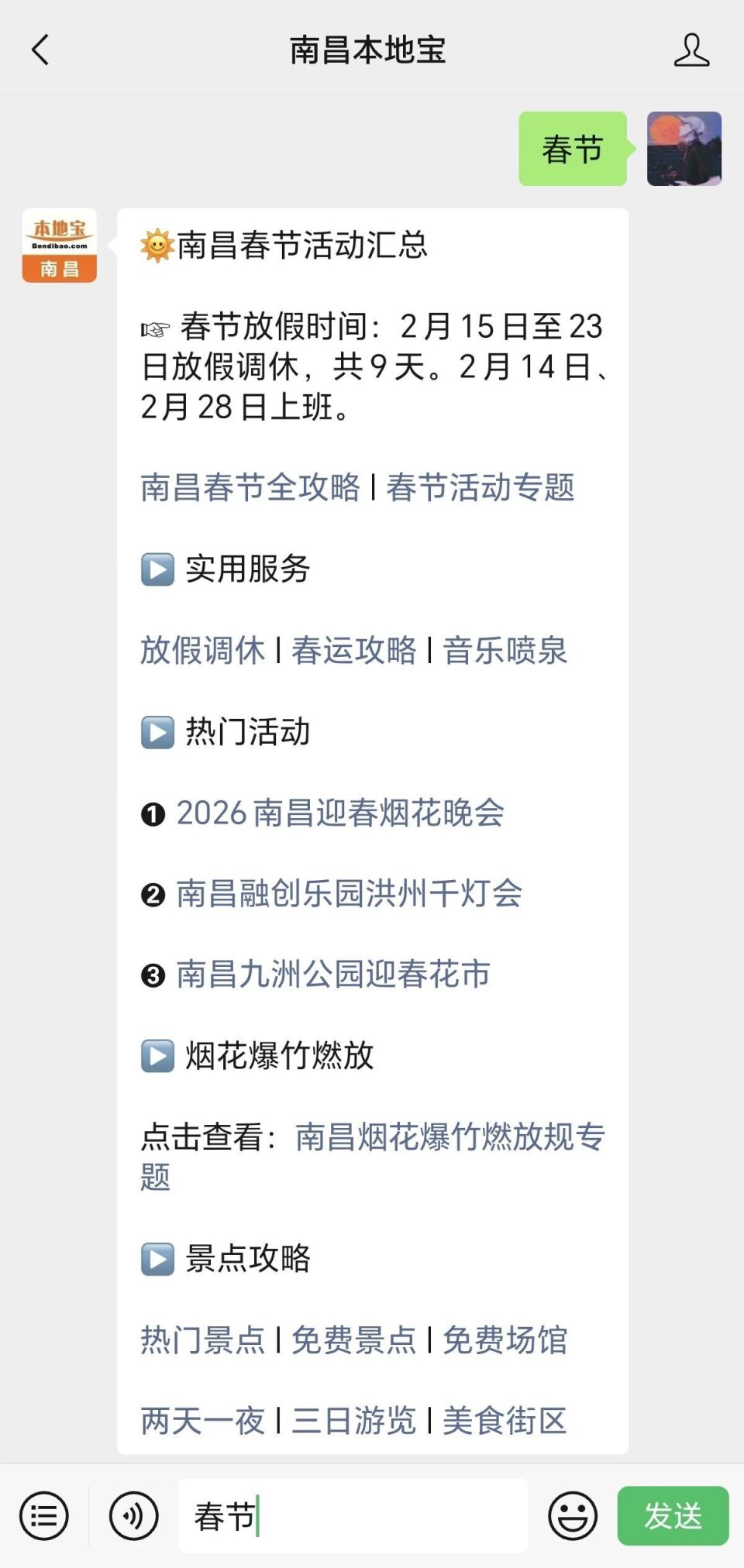Viewport: 744px width, 1568px height.
Task: Tap the play icon beside 实用服务
Action: (157, 571)
